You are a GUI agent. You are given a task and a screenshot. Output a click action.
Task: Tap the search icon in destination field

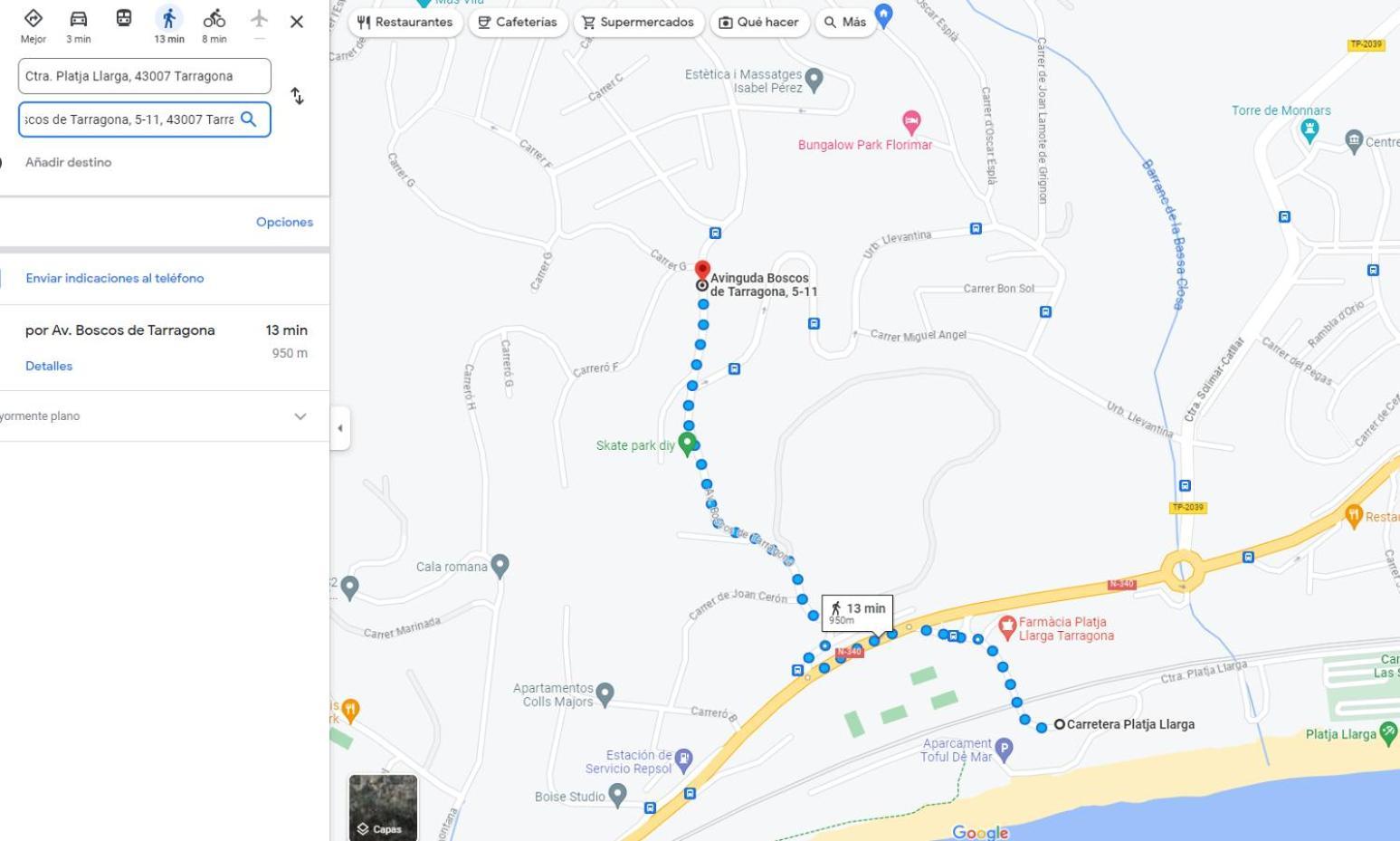tap(249, 119)
